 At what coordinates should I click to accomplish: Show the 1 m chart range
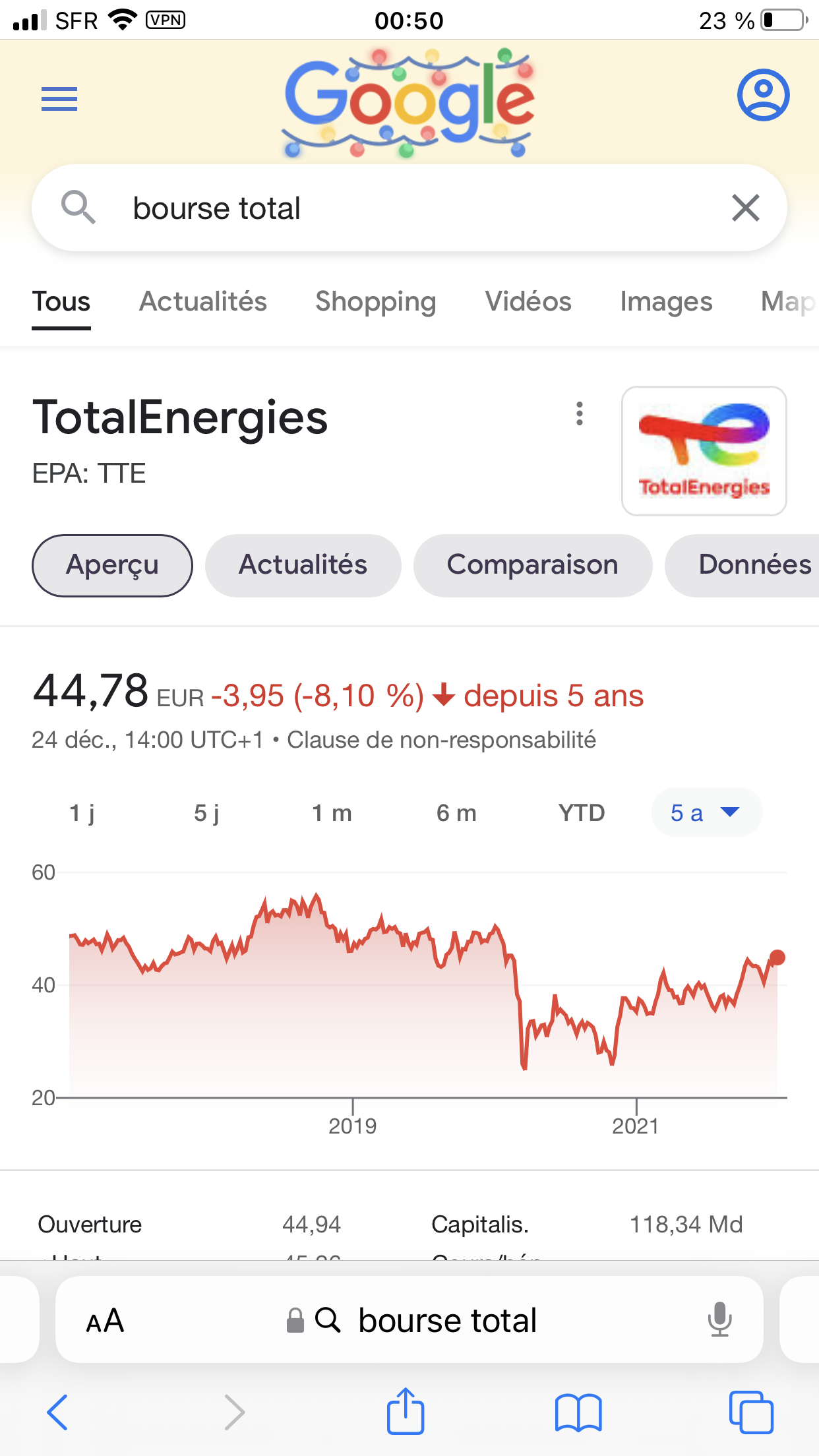coord(332,812)
